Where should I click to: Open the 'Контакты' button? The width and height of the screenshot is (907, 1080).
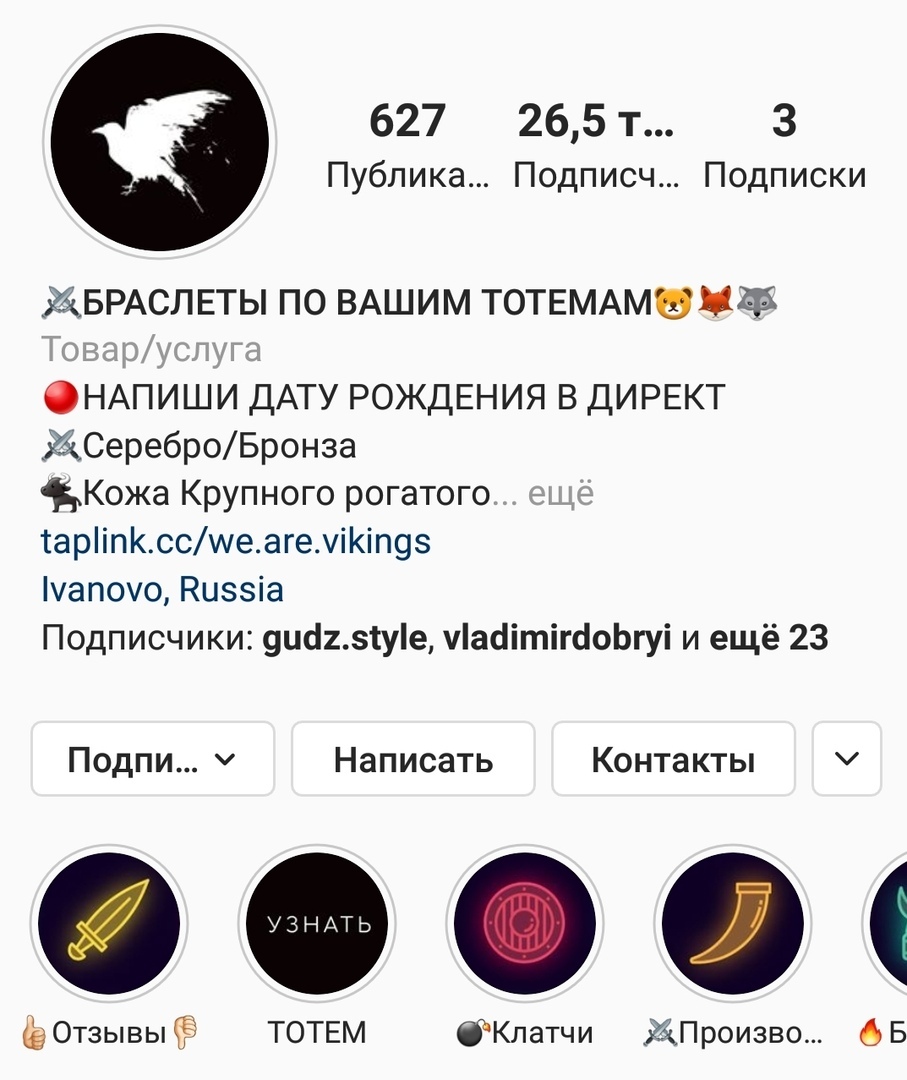click(x=673, y=760)
